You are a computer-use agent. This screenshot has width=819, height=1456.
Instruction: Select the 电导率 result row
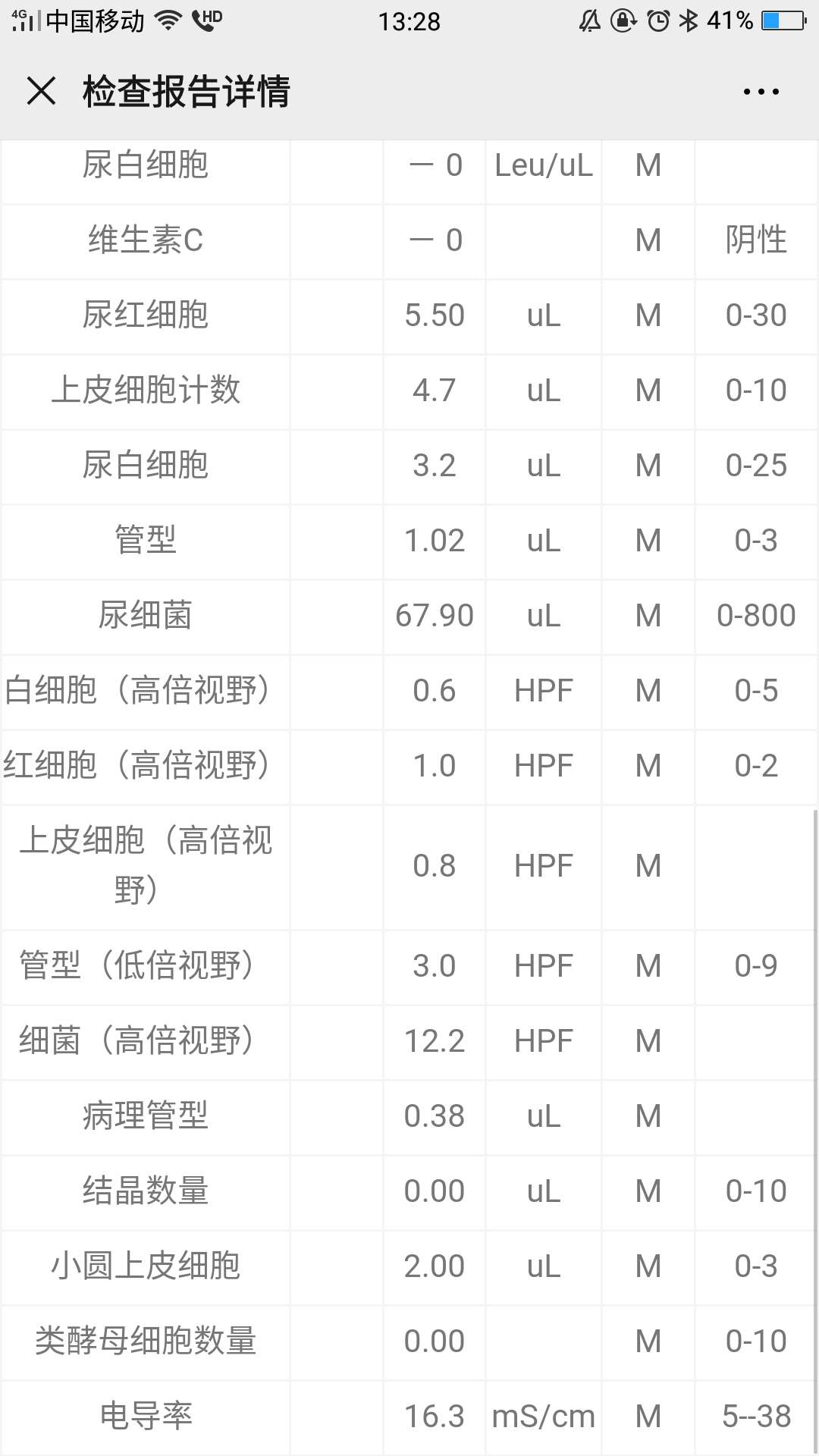coord(409,1417)
